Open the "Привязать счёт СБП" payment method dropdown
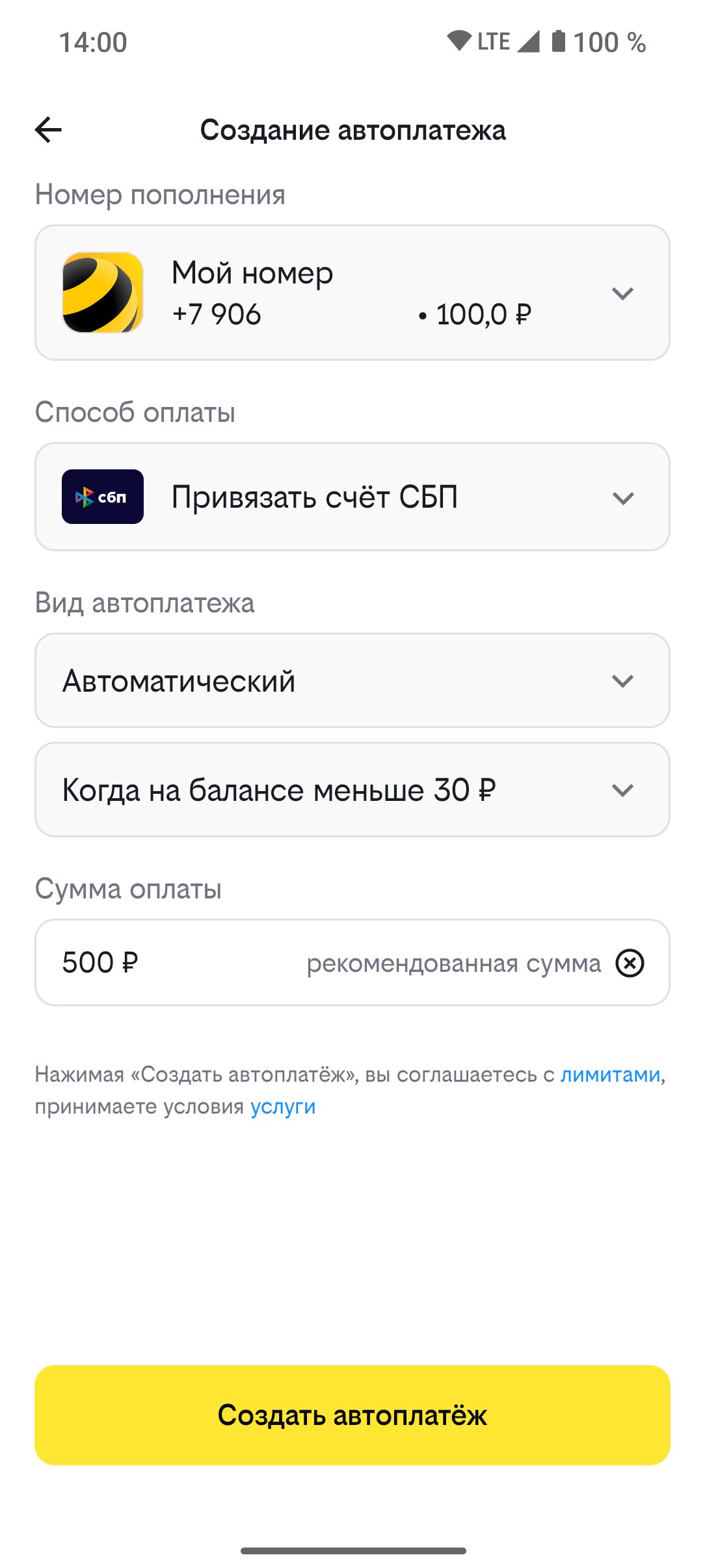Screen dimensions: 705x1568 [352, 497]
